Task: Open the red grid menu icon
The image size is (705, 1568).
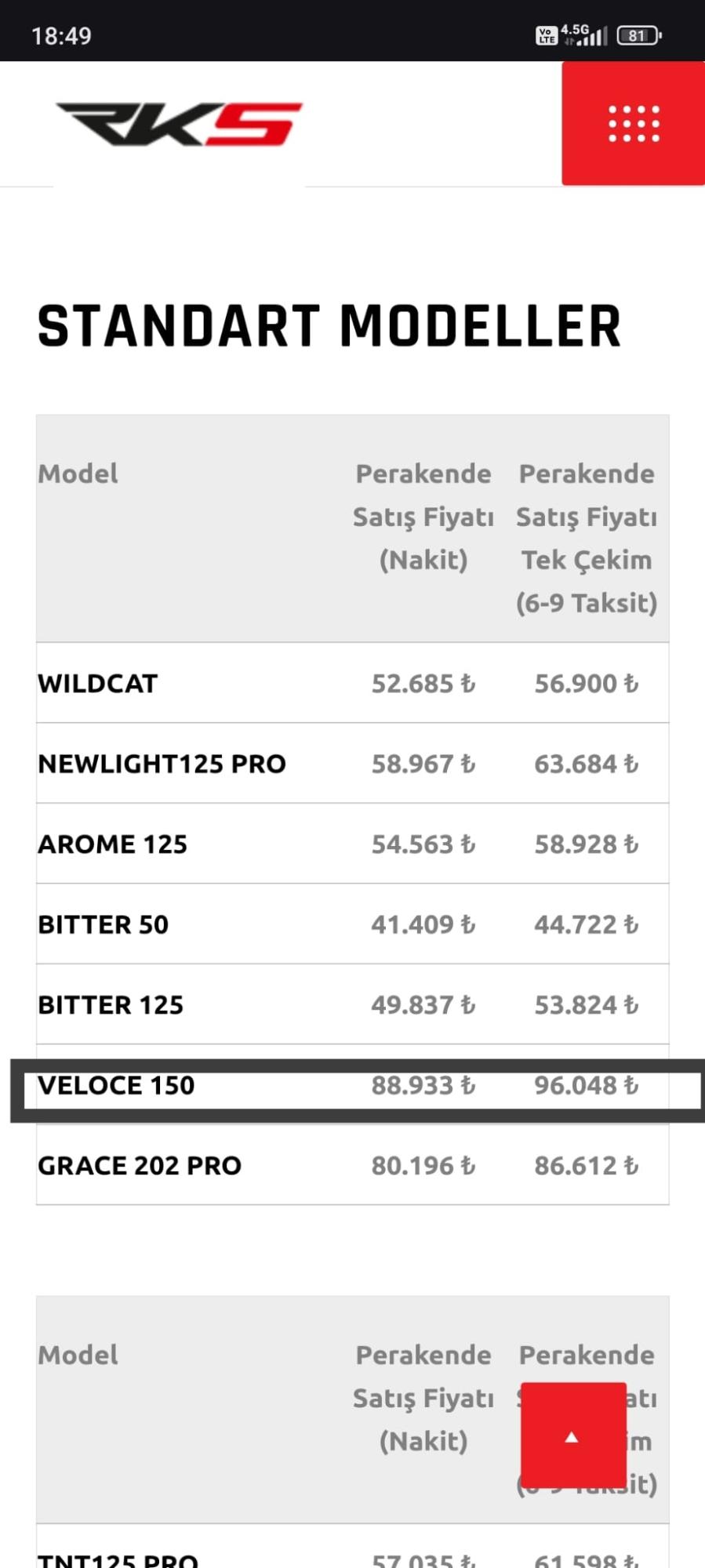Action: click(x=632, y=124)
